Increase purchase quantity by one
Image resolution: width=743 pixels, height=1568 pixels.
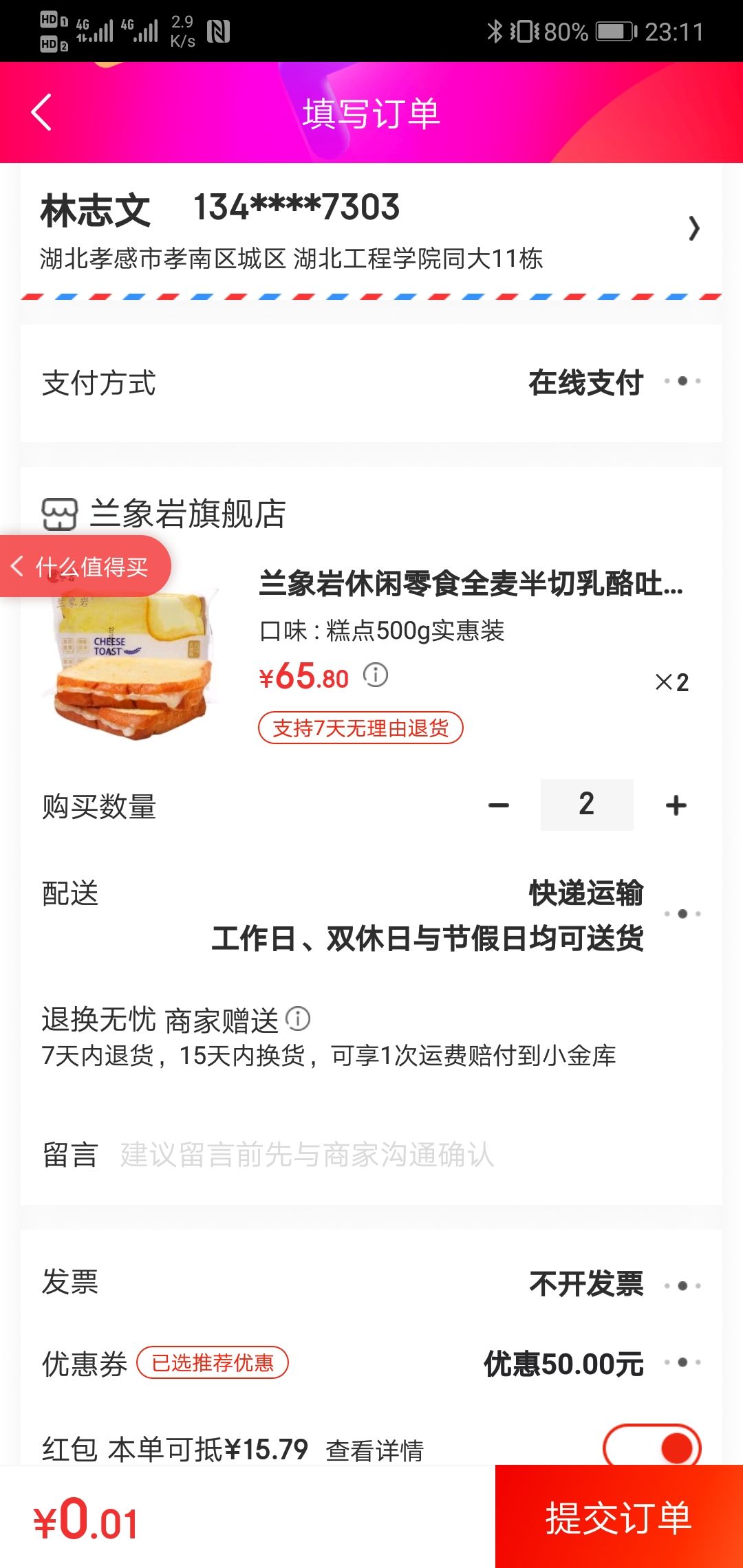point(676,805)
